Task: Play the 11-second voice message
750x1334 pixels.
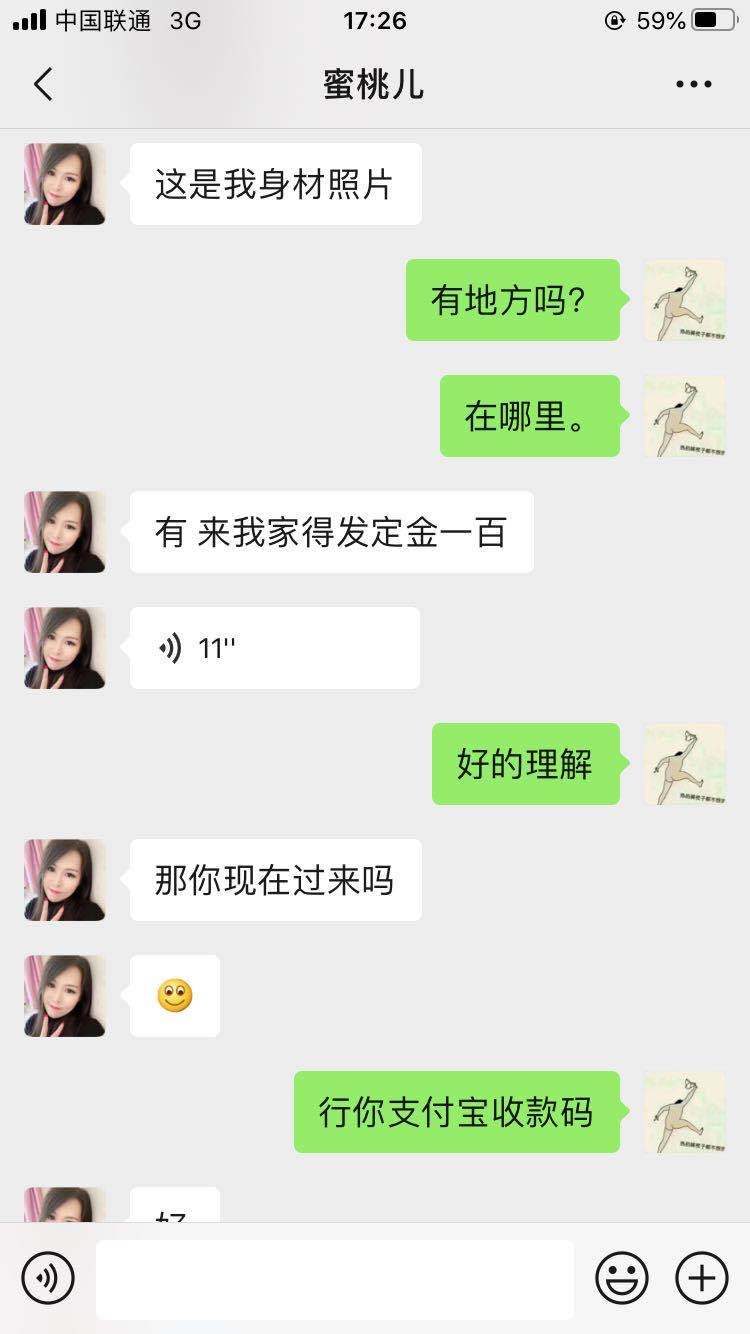Action: click(274, 648)
